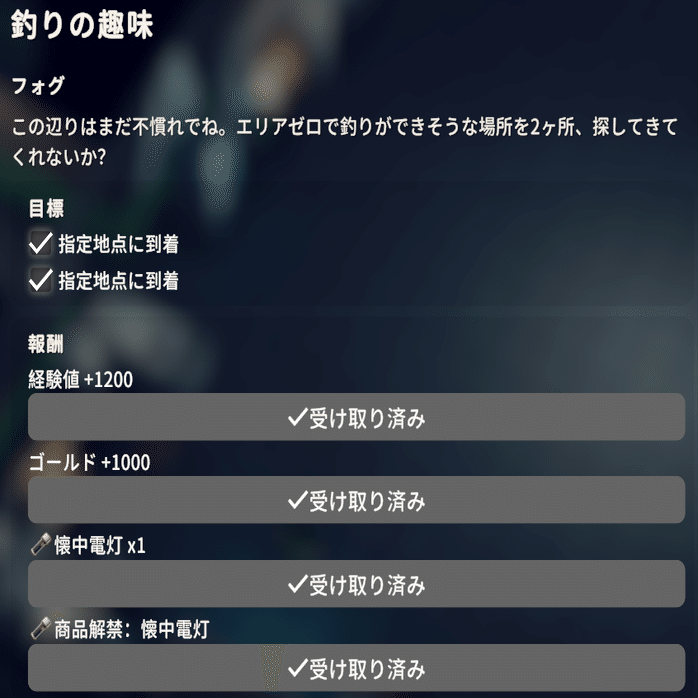Select 受け取り済み button under 商品解禁: 懐中電灯
The image size is (698, 698).
356,668
